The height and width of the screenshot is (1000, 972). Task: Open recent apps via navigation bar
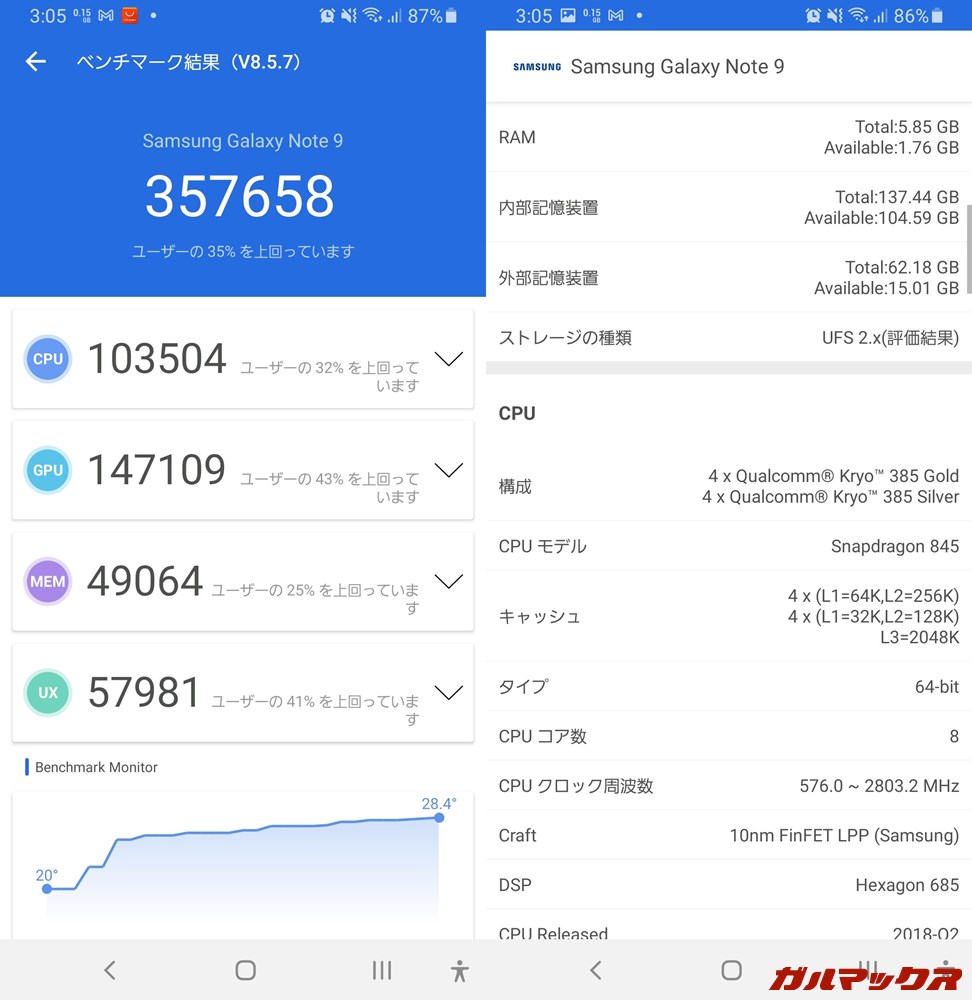[381, 969]
